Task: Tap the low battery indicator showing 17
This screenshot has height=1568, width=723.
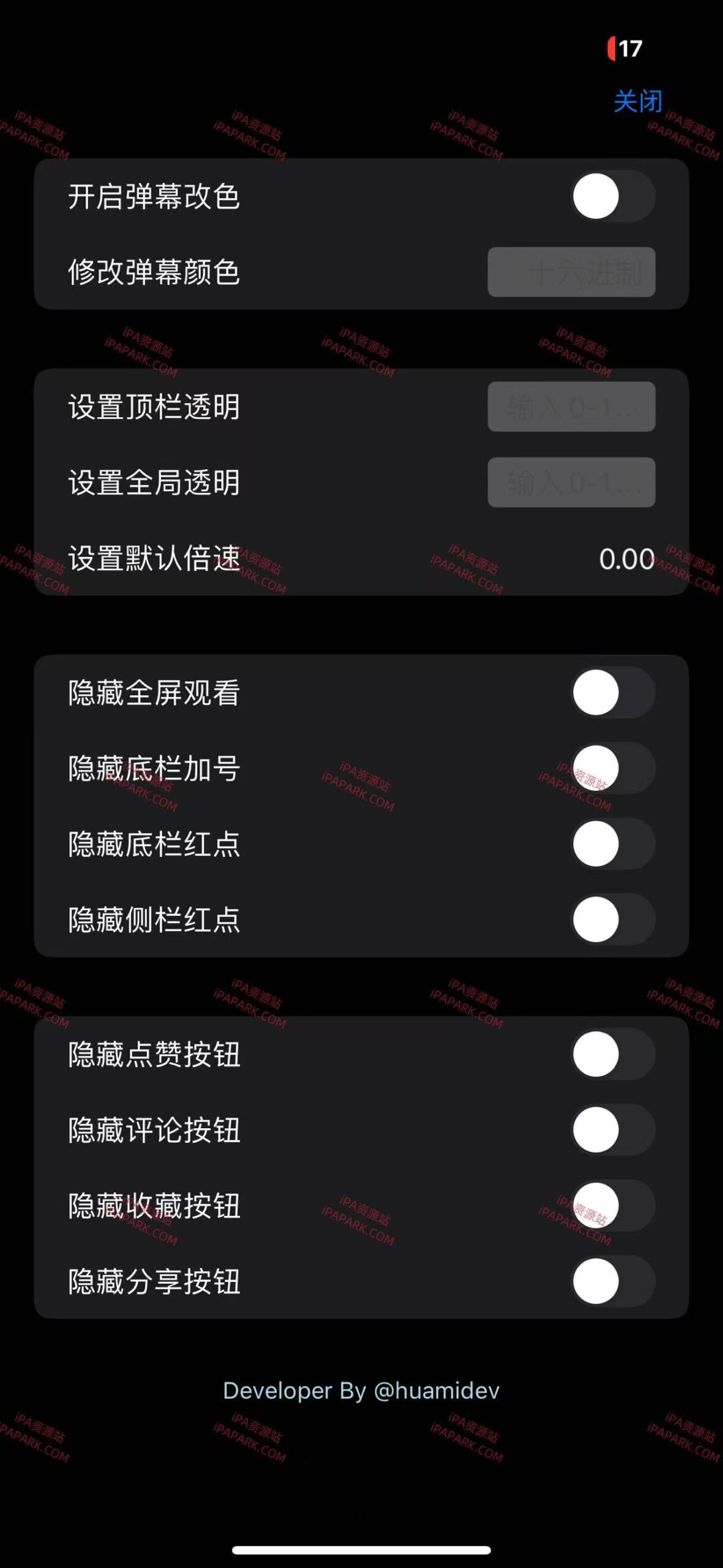Action: tap(623, 49)
